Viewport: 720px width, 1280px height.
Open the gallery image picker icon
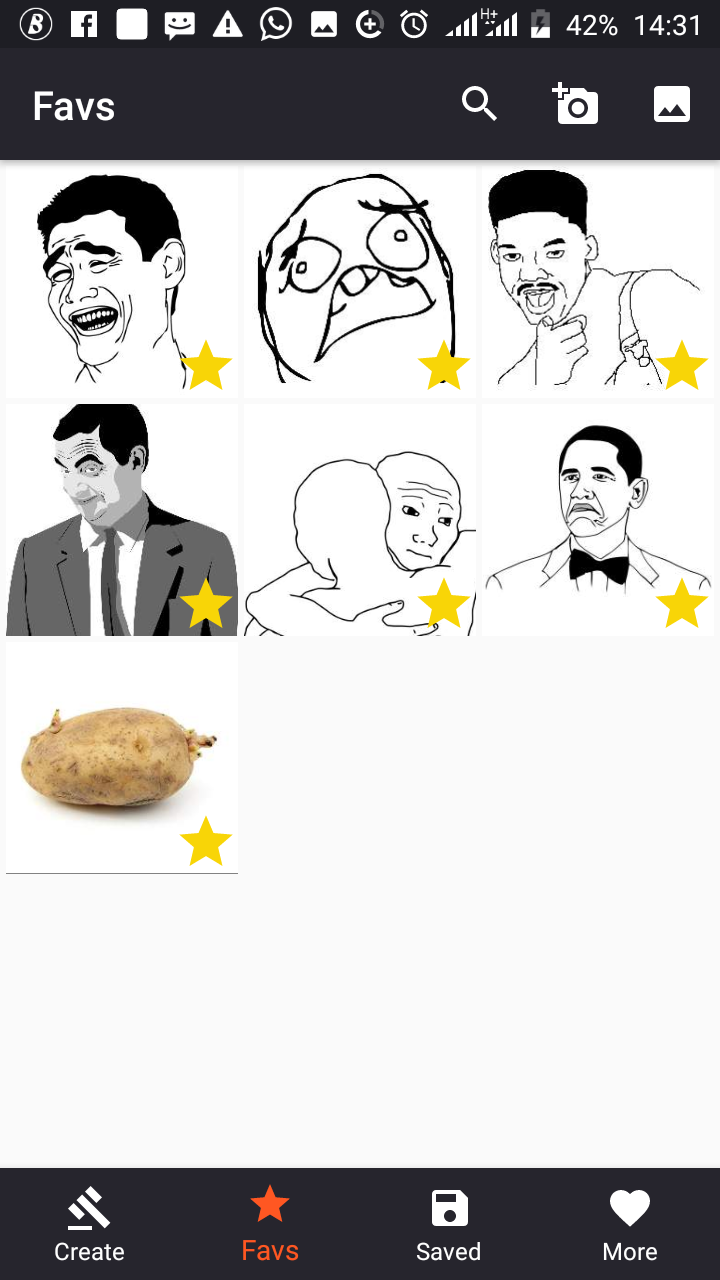pyautogui.click(x=672, y=104)
